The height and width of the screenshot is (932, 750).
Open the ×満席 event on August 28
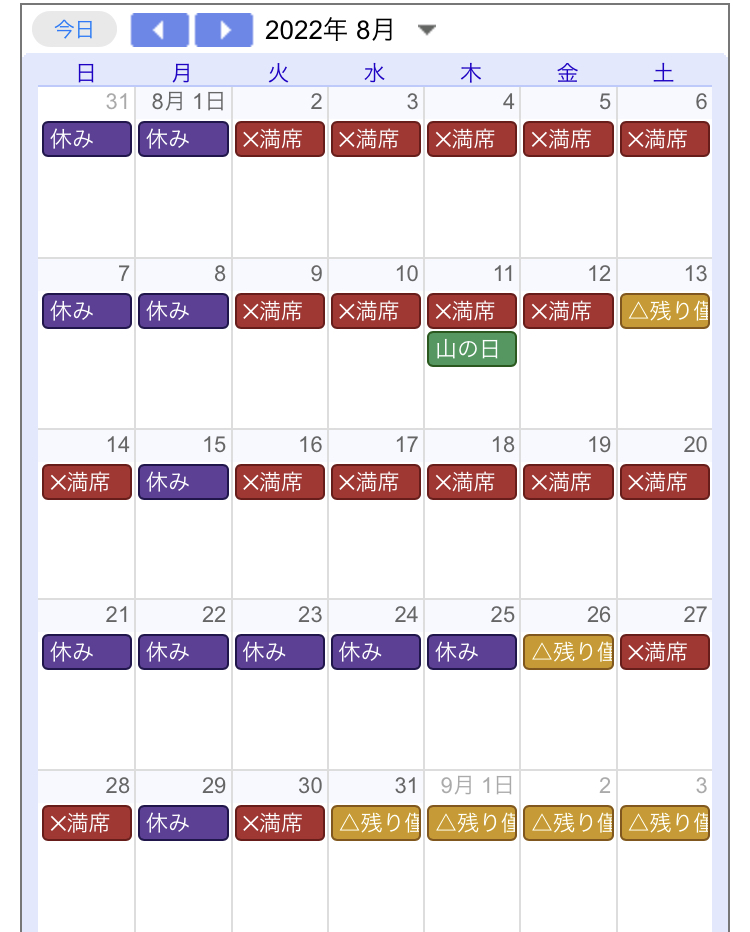pos(87,823)
